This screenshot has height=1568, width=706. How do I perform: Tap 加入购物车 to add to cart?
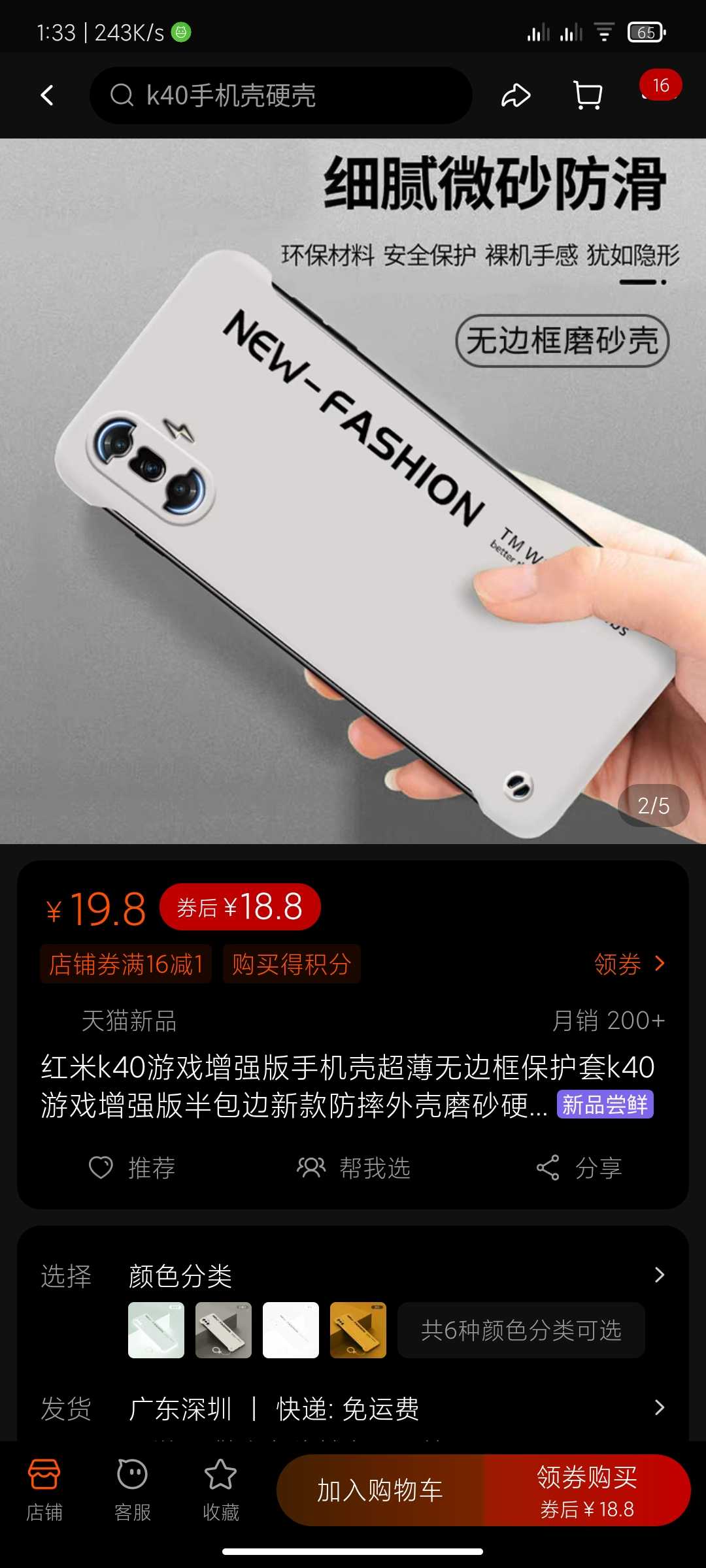tap(380, 1490)
